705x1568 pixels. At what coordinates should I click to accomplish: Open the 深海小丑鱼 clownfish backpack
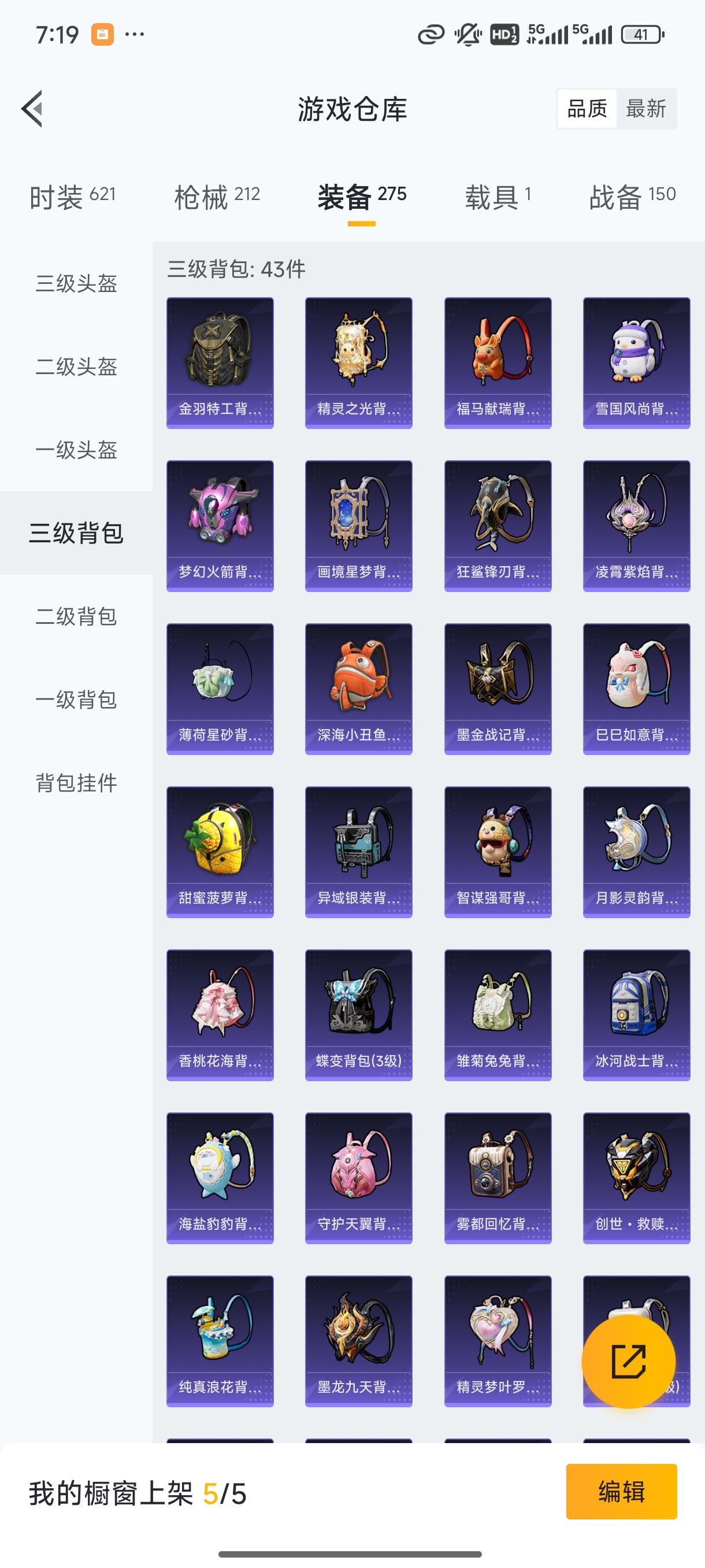tap(358, 688)
